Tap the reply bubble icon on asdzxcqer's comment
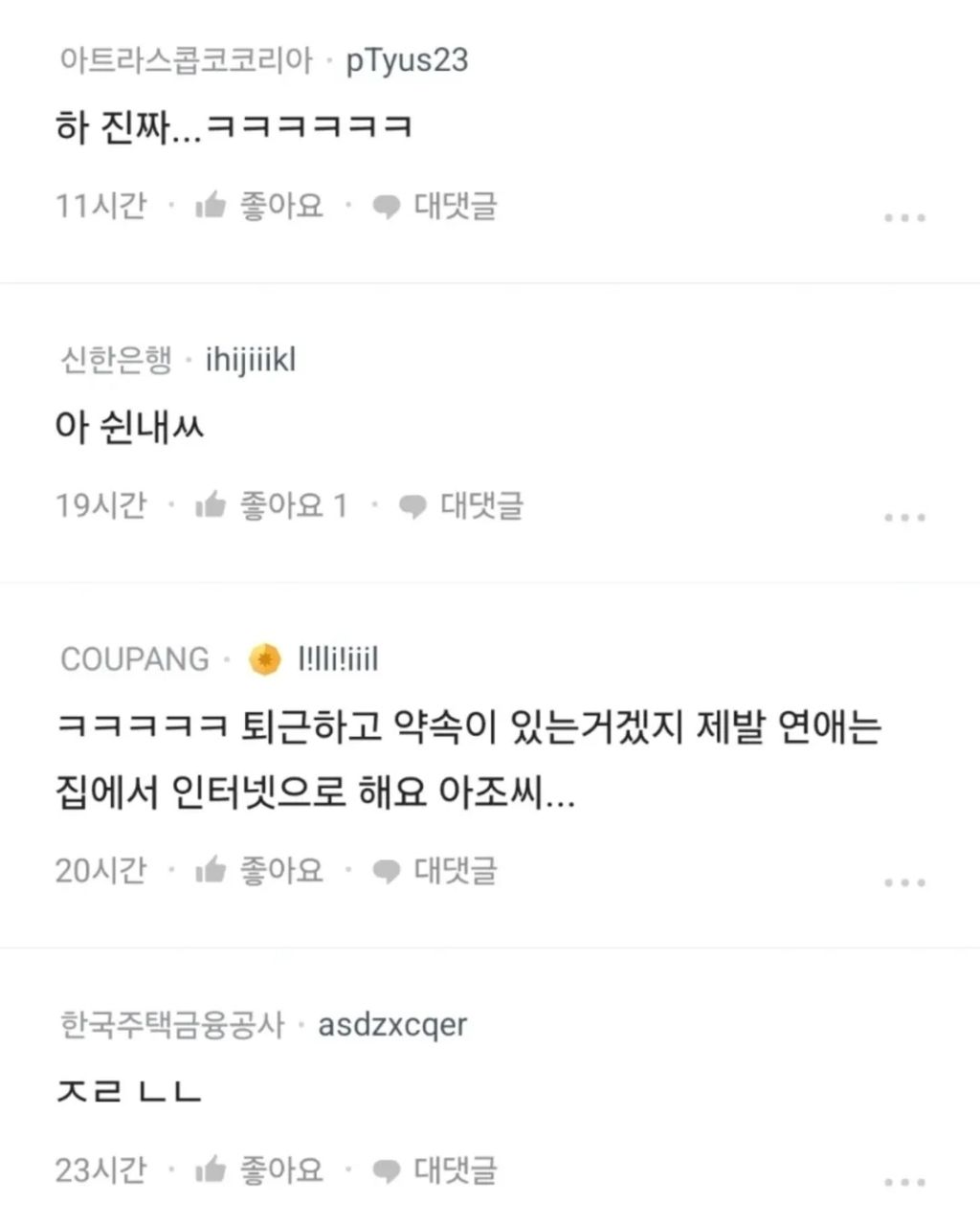 click(x=387, y=1169)
